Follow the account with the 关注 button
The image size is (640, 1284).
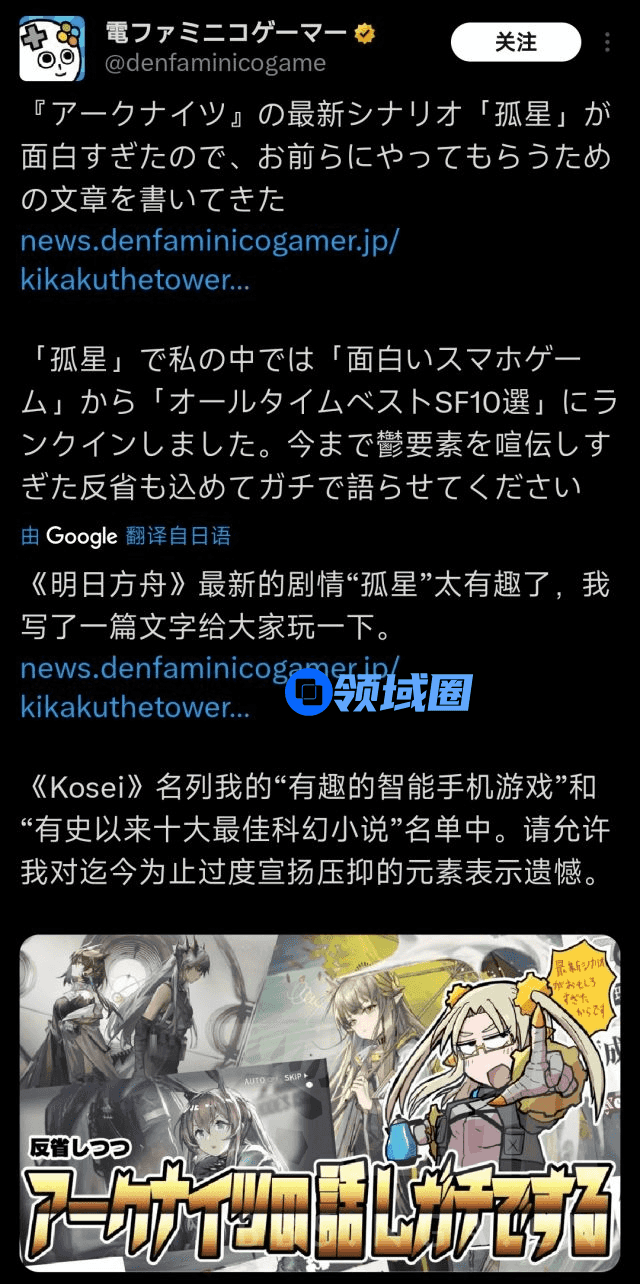[x=516, y=42]
